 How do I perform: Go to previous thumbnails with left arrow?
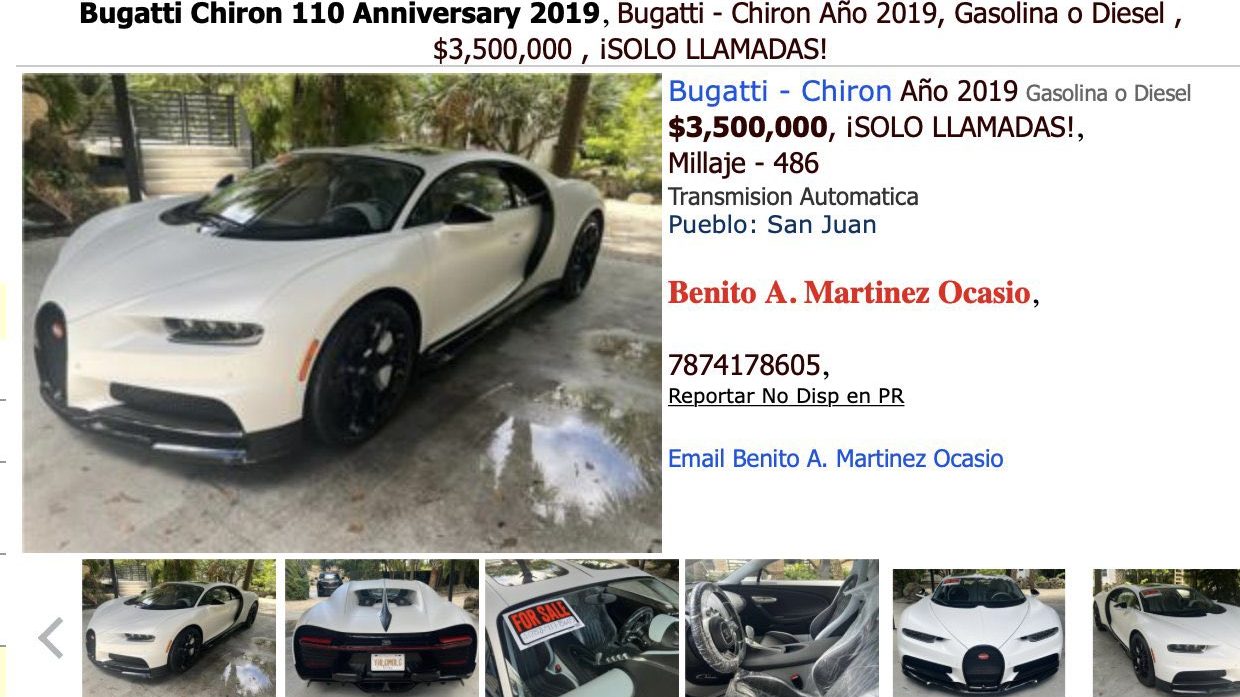[50, 638]
